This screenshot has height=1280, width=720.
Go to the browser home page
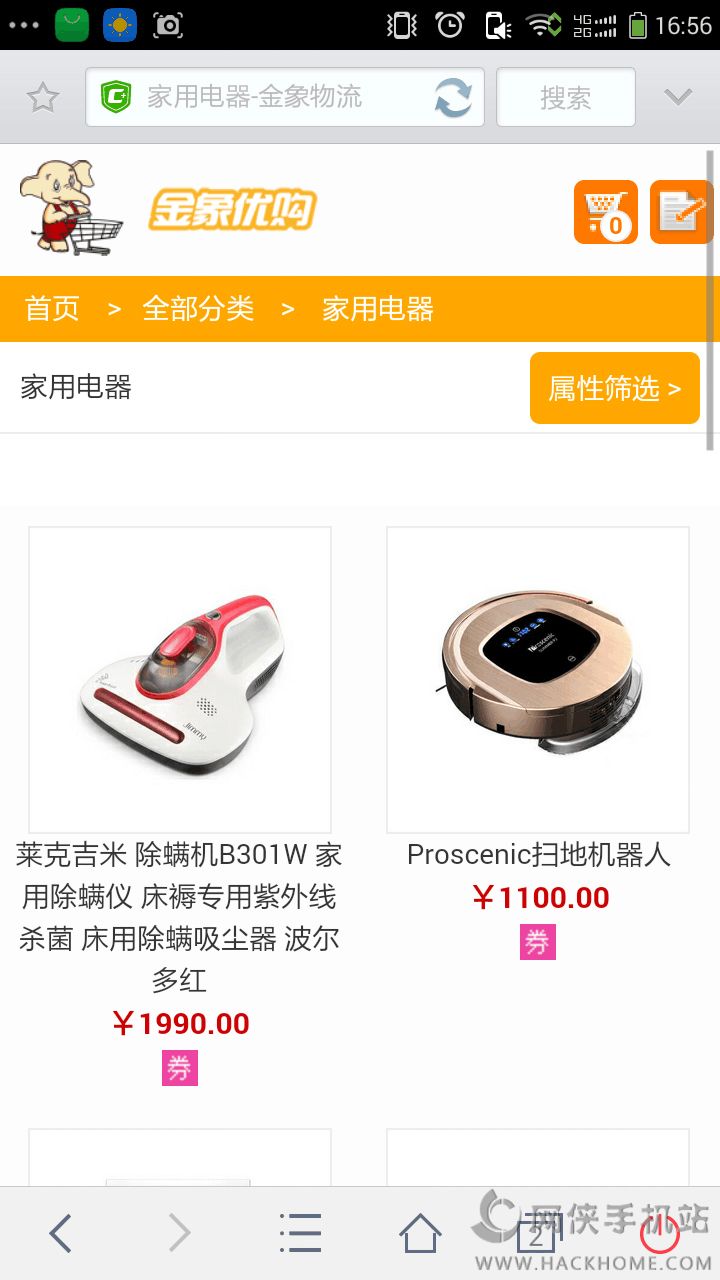(420, 1233)
